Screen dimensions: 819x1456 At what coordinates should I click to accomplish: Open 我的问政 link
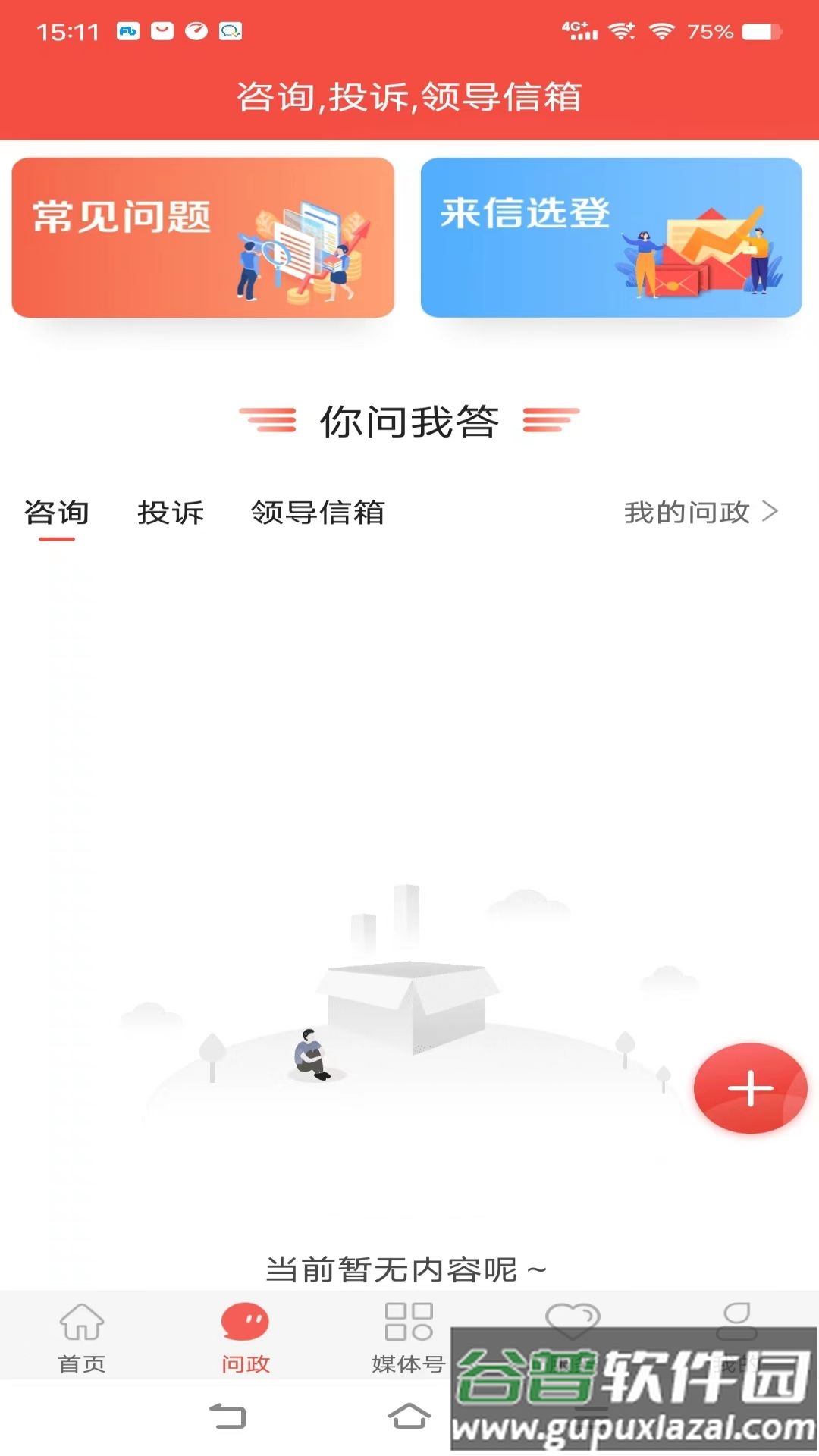pos(686,512)
